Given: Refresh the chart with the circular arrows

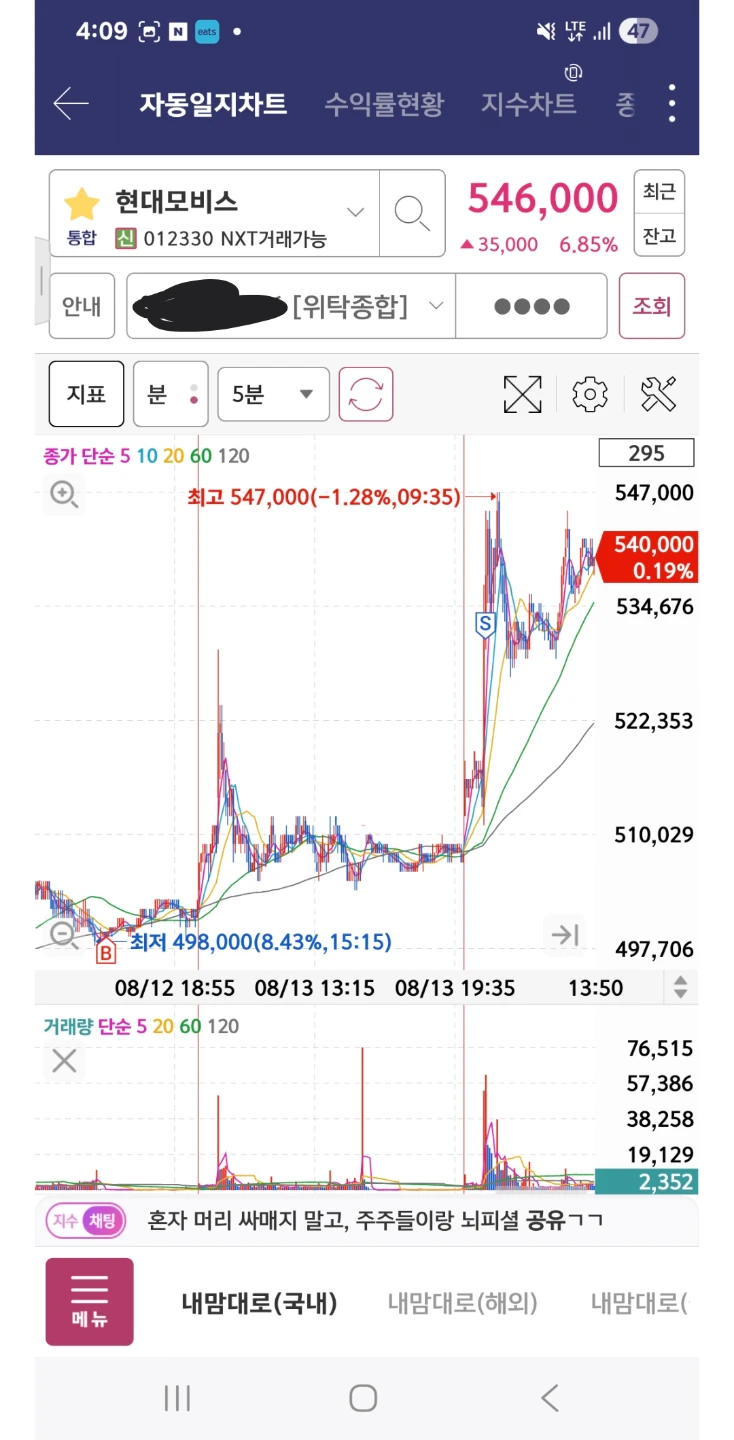Looking at the screenshot, I should coord(366,394).
